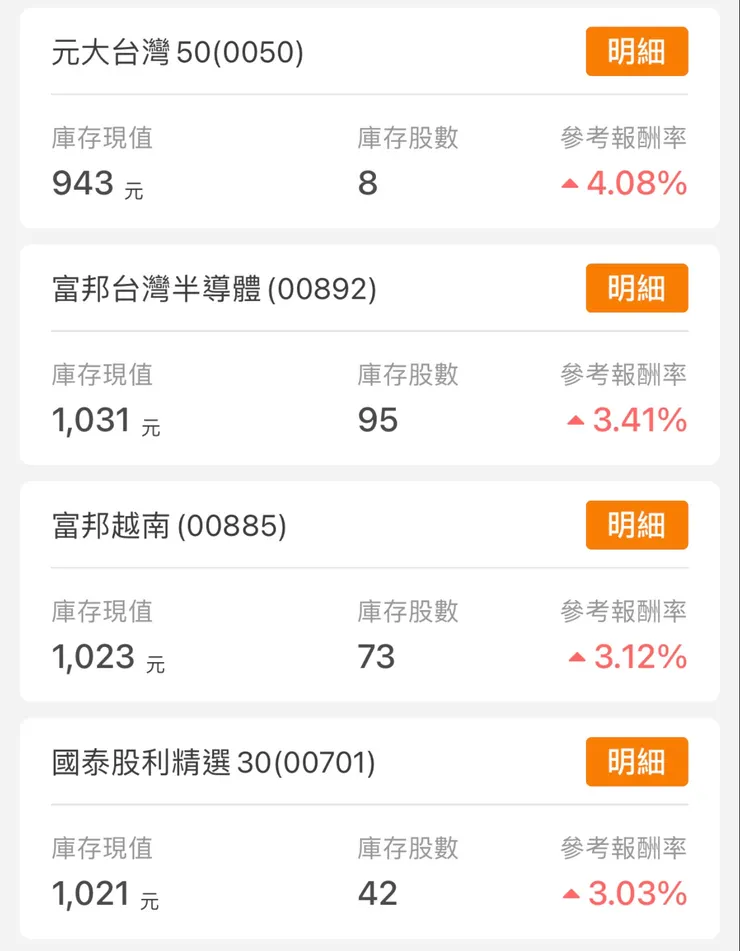This screenshot has height=951, width=740.
Task: Open the 明細 button for 元大台灣50
Action: pos(637,51)
